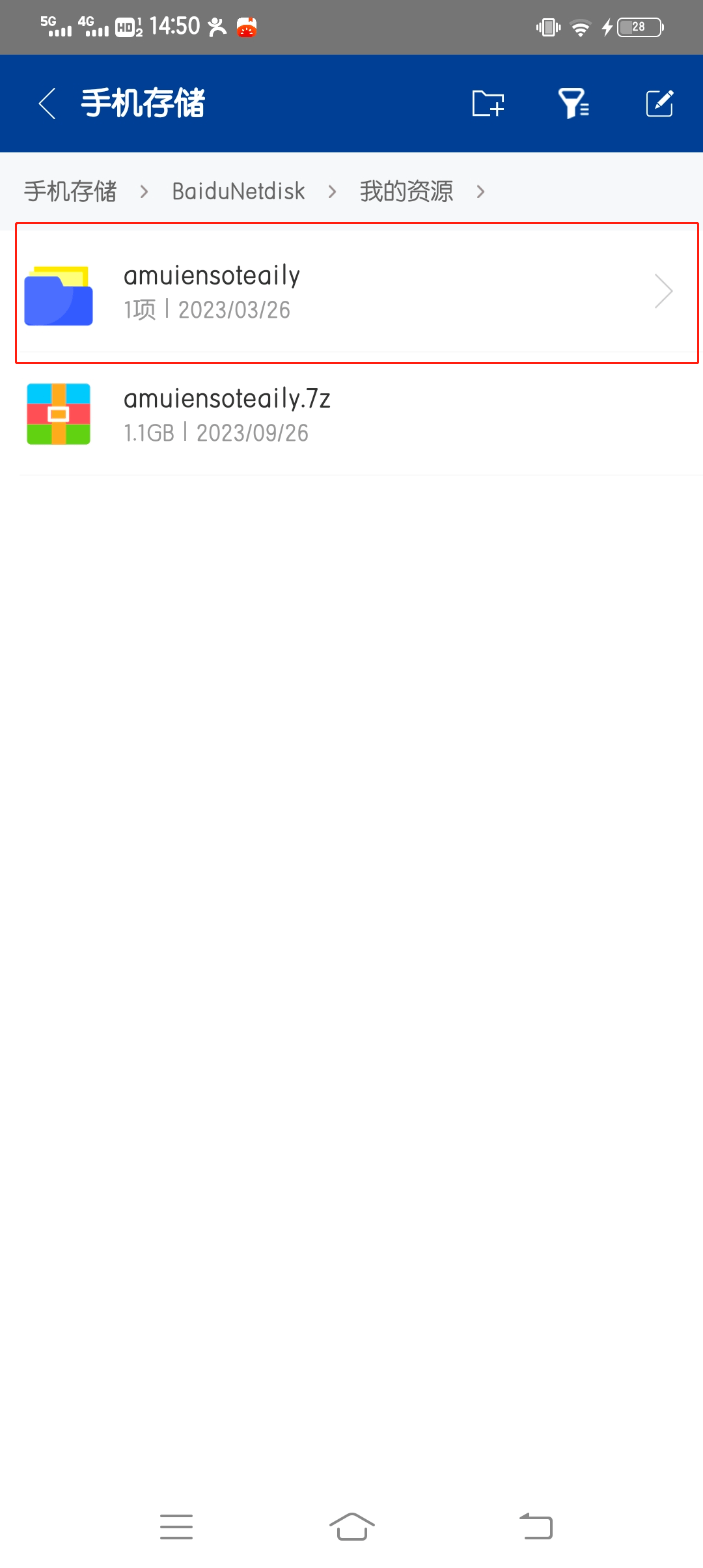Image resolution: width=703 pixels, height=1568 pixels.
Task: Create a new folder
Action: point(488,104)
